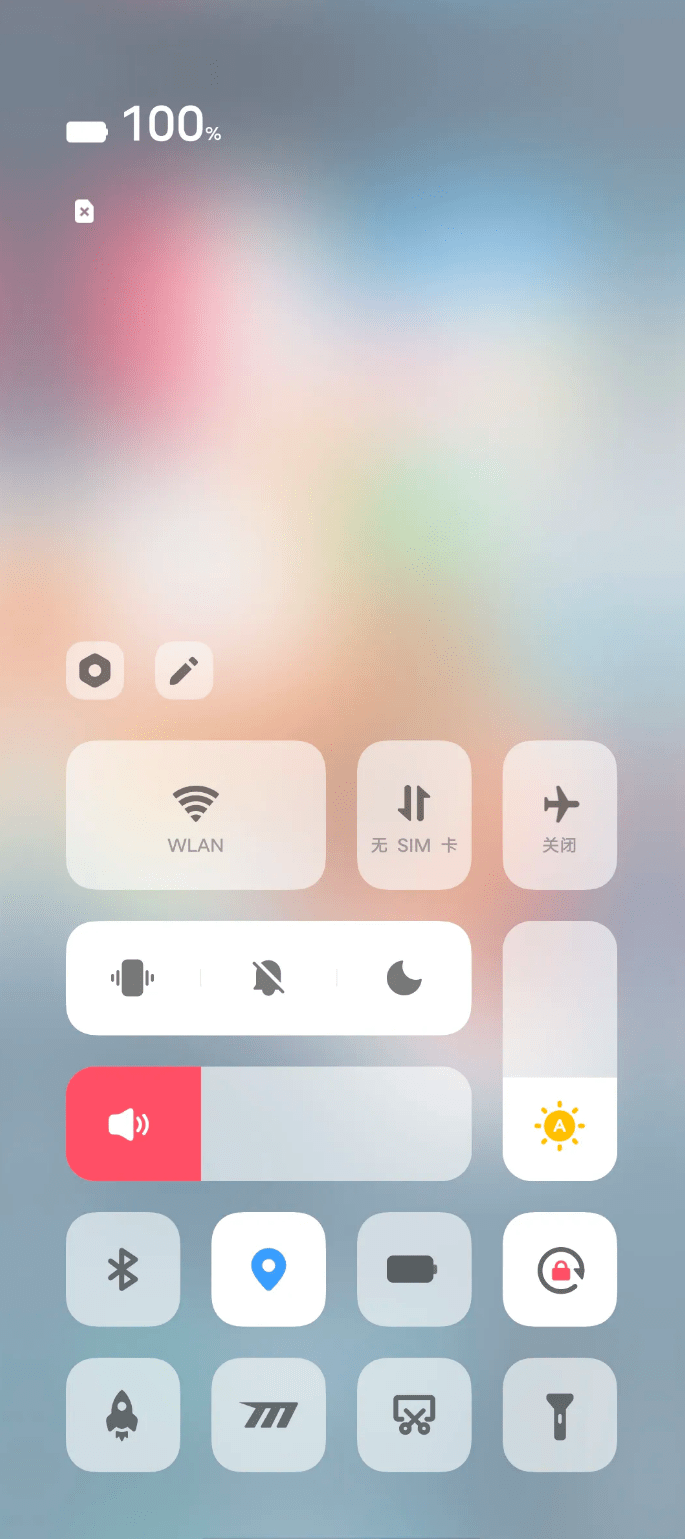Turn on Bluetooth
The height and width of the screenshot is (1539, 685).
[x=123, y=1269]
